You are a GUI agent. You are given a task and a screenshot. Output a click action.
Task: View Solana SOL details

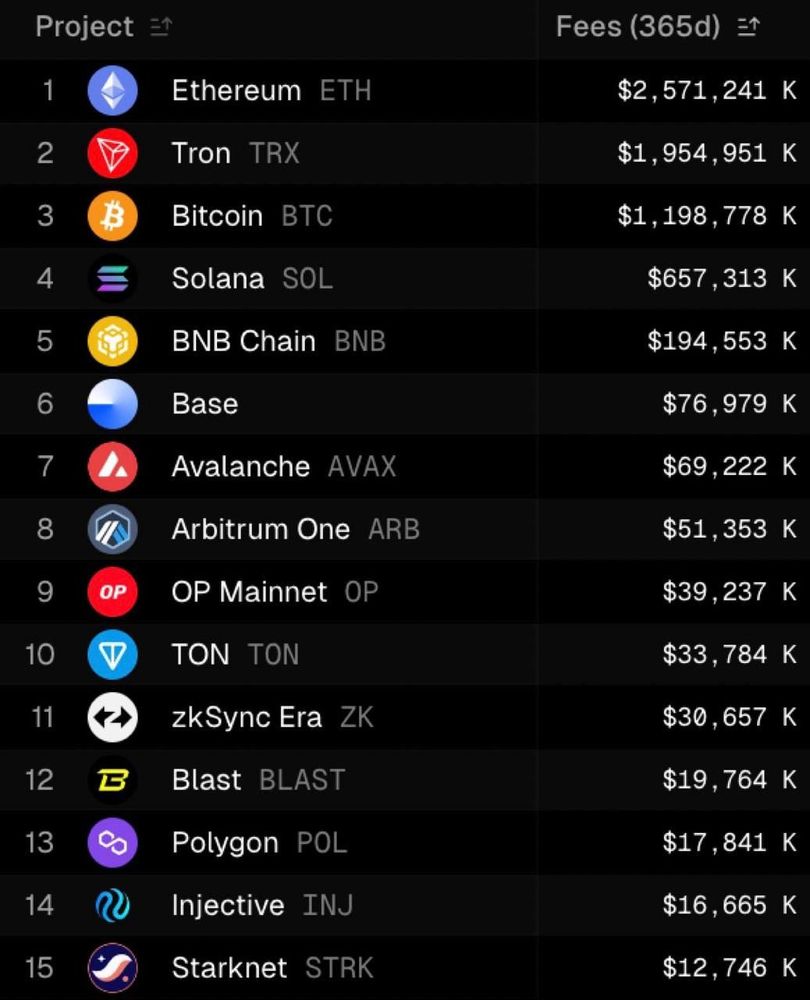click(405, 279)
